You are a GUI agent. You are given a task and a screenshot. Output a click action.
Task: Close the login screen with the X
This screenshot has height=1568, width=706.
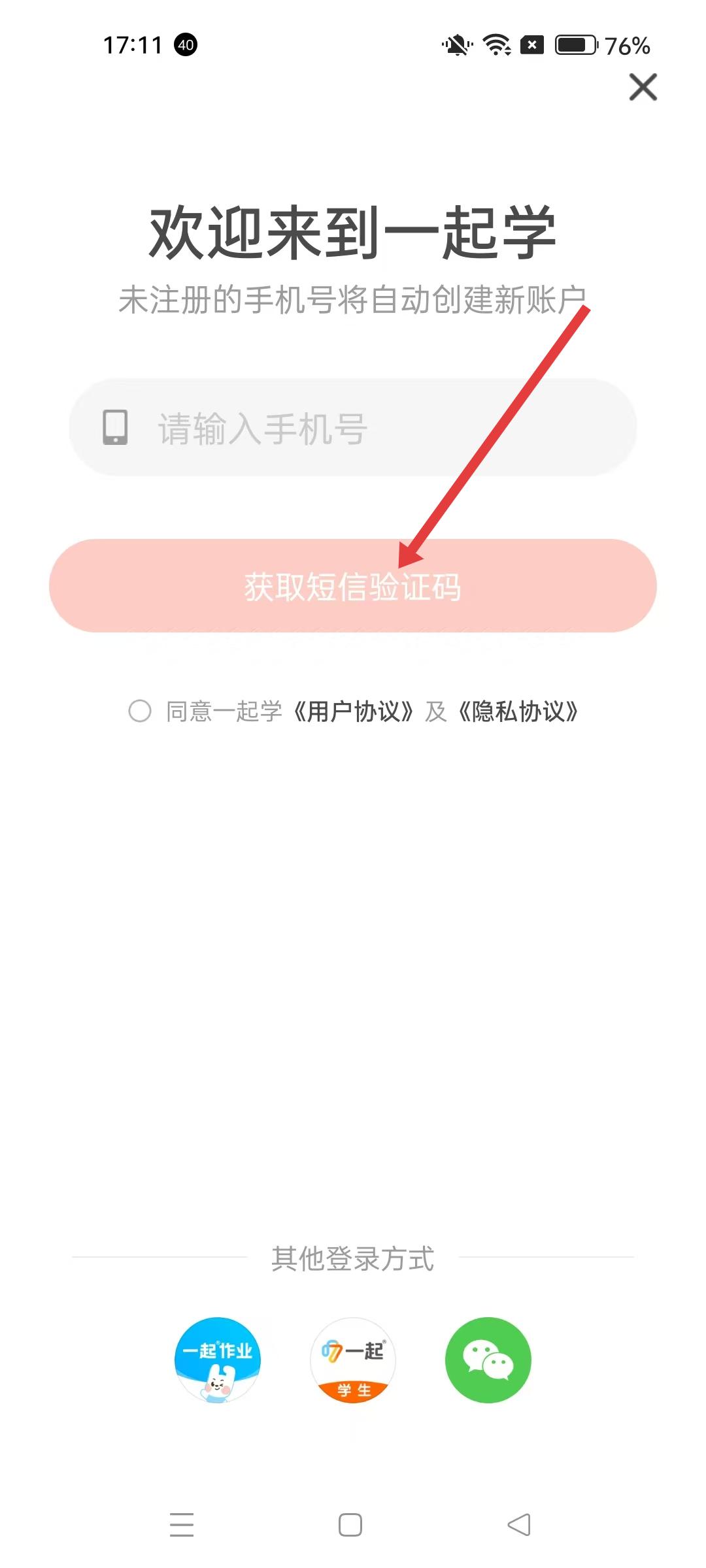(x=643, y=87)
